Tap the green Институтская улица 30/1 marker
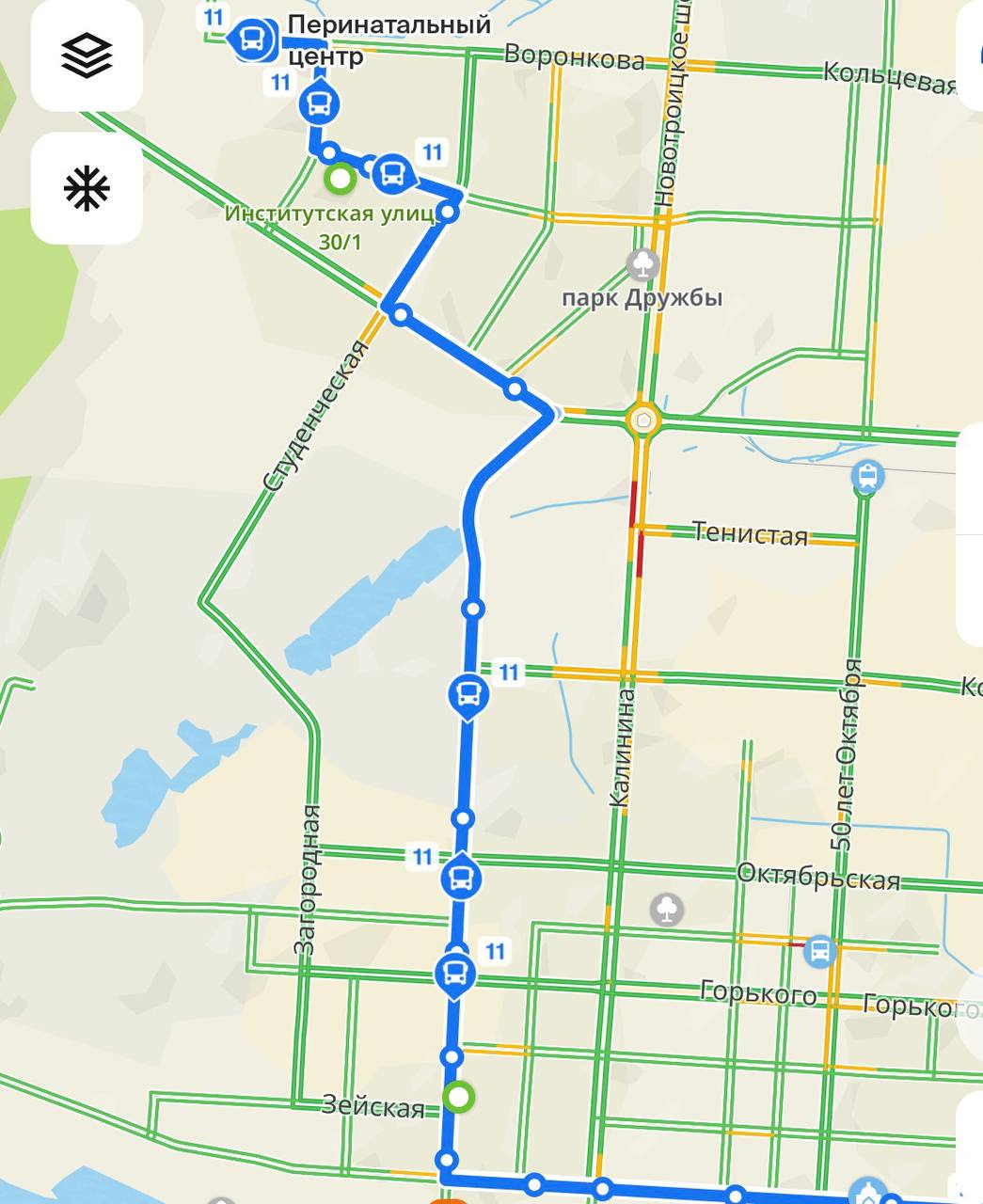Screen dimensions: 983x1204 (x=339, y=177)
